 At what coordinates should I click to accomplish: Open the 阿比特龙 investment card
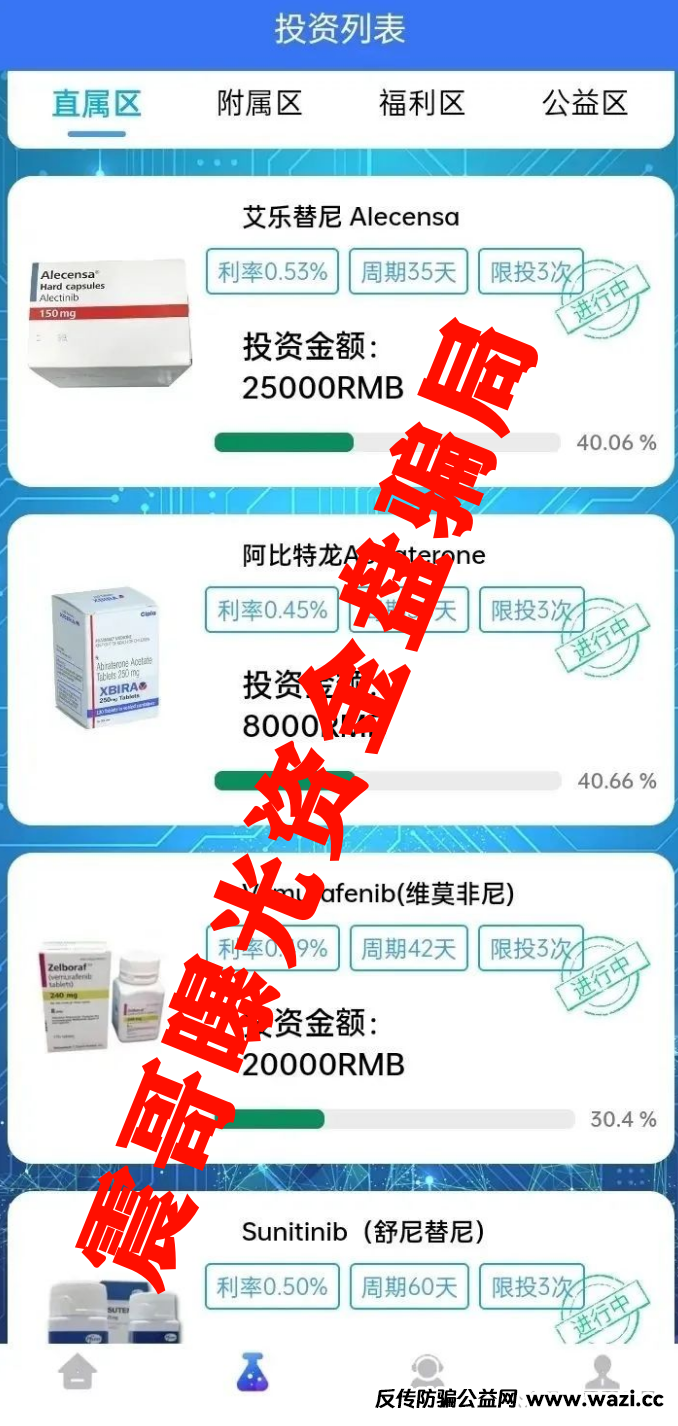[x=340, y=670]
